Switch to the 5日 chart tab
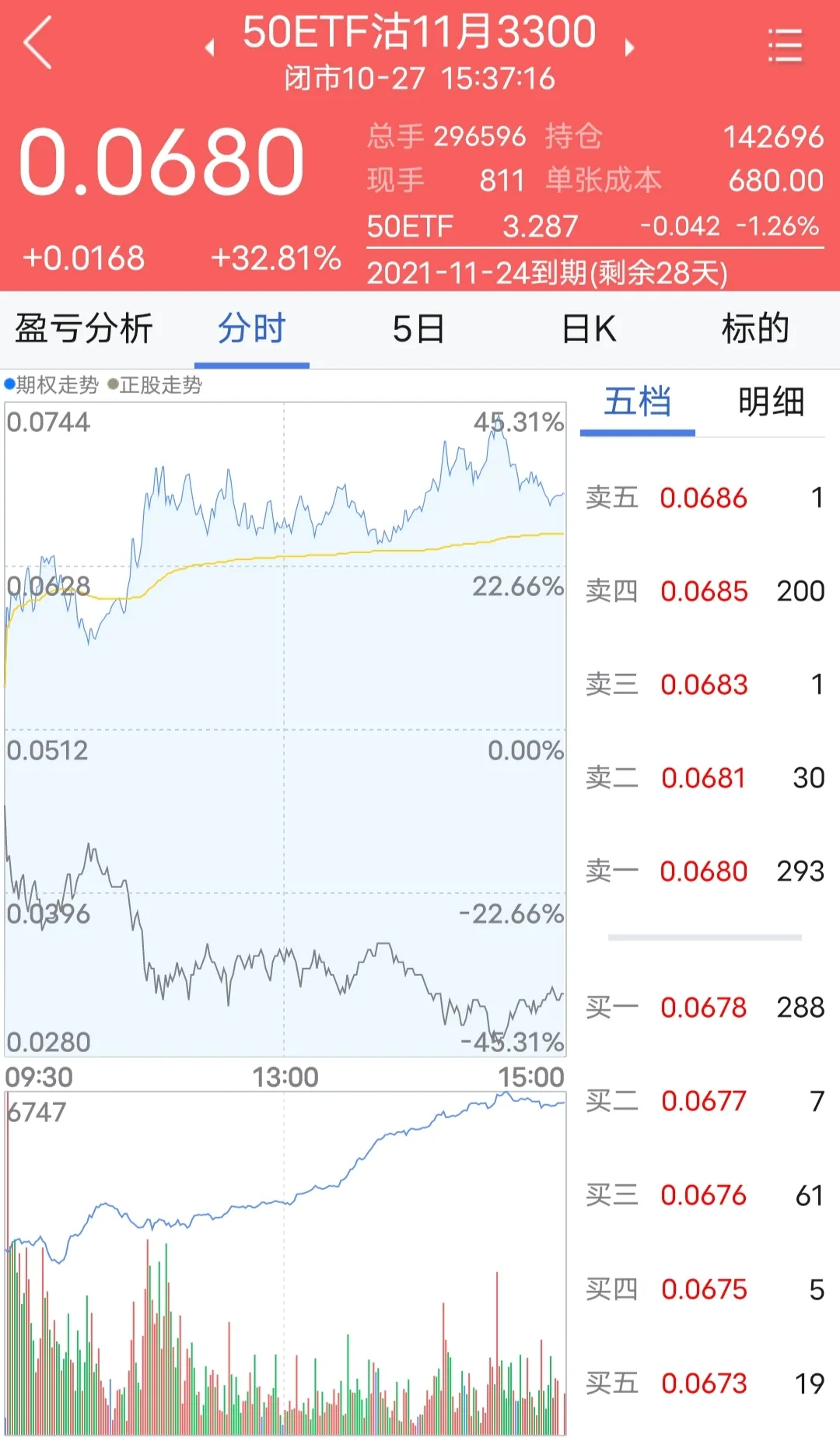Image resolution: width=840 pixels, height=1438 pixels. click(418, 328)
